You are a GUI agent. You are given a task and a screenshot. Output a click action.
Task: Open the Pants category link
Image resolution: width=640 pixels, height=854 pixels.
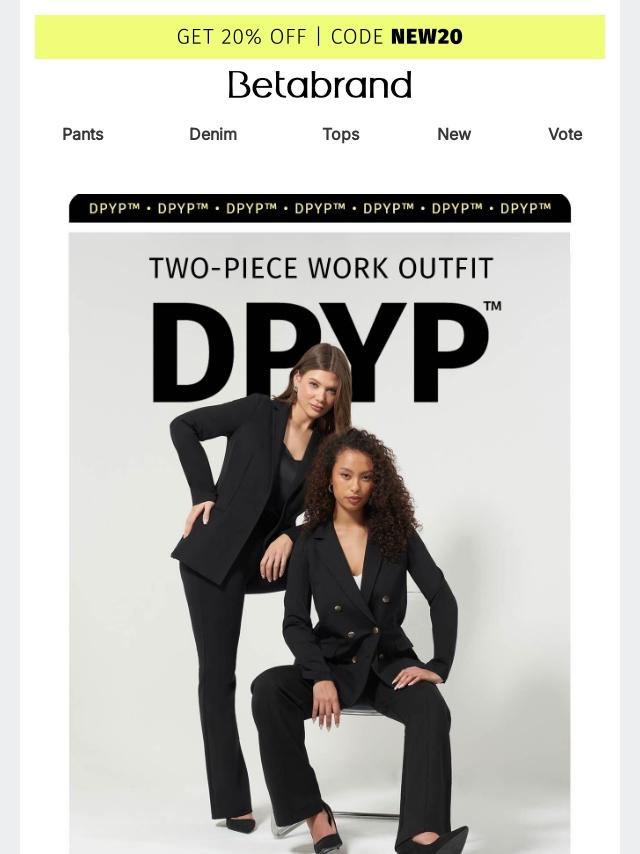83,134
